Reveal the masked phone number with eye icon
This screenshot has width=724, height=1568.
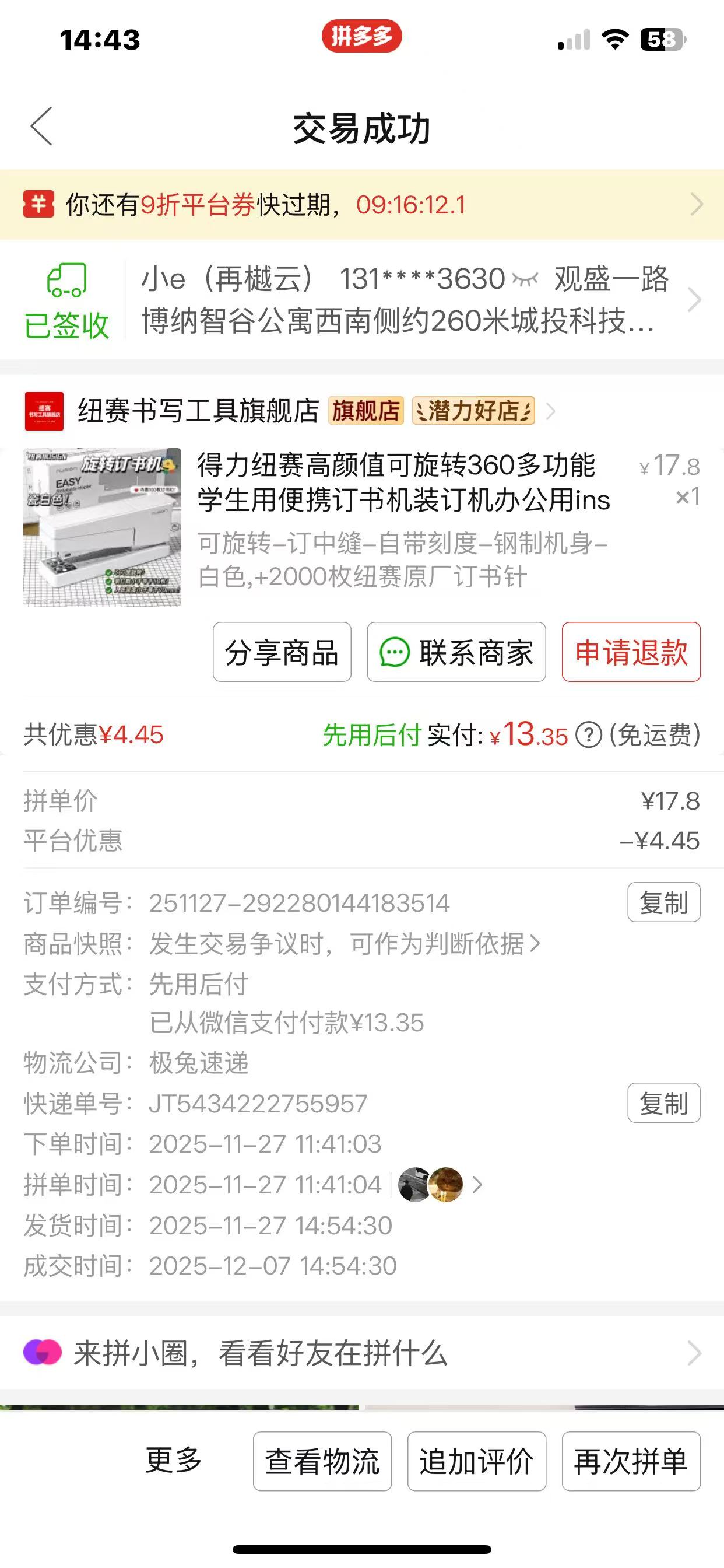[525, 279]
